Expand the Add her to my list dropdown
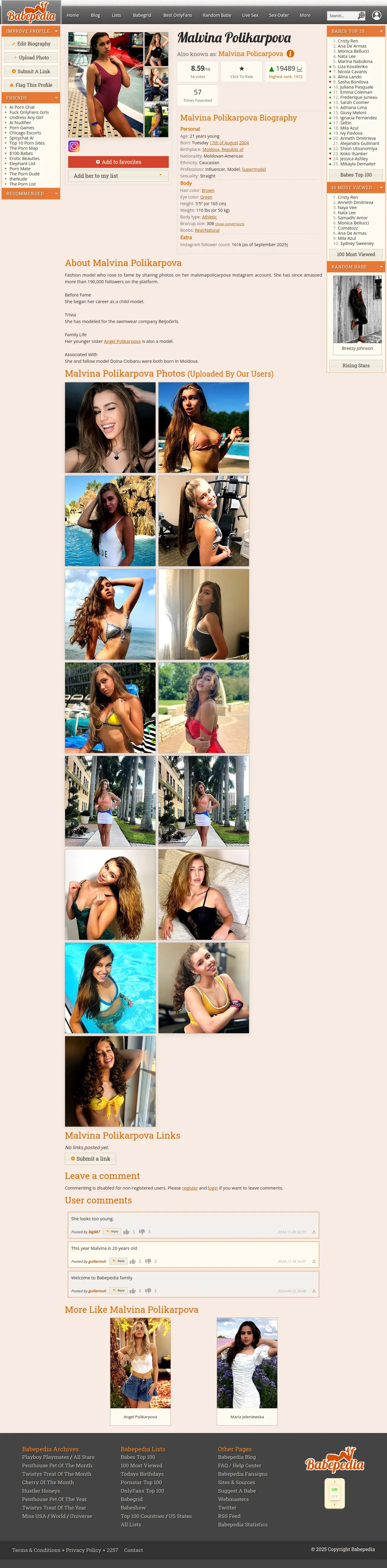The width and height of the screenshot is (387, 1568). pyautogui.click(x=118, y=176)
